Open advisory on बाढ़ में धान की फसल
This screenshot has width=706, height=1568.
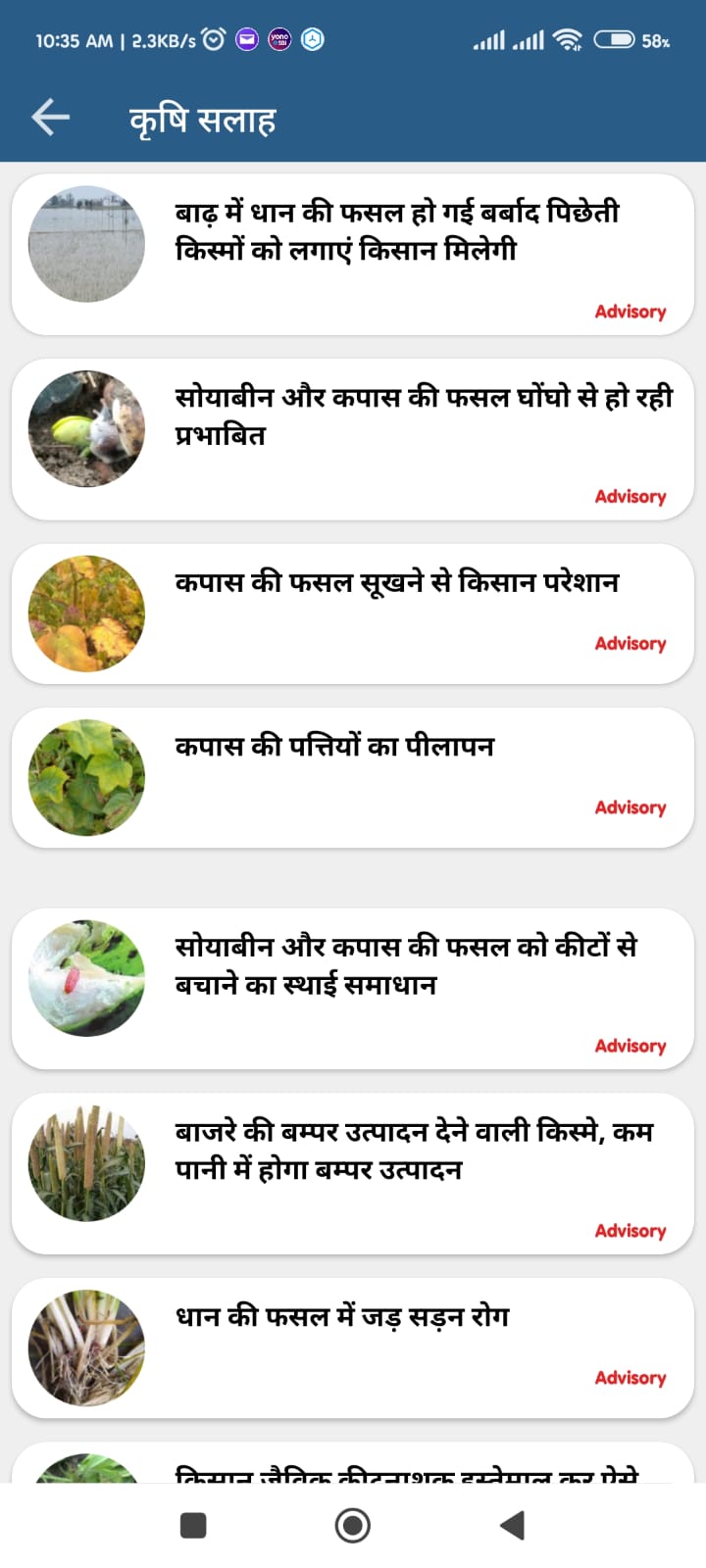coord(396,231)
